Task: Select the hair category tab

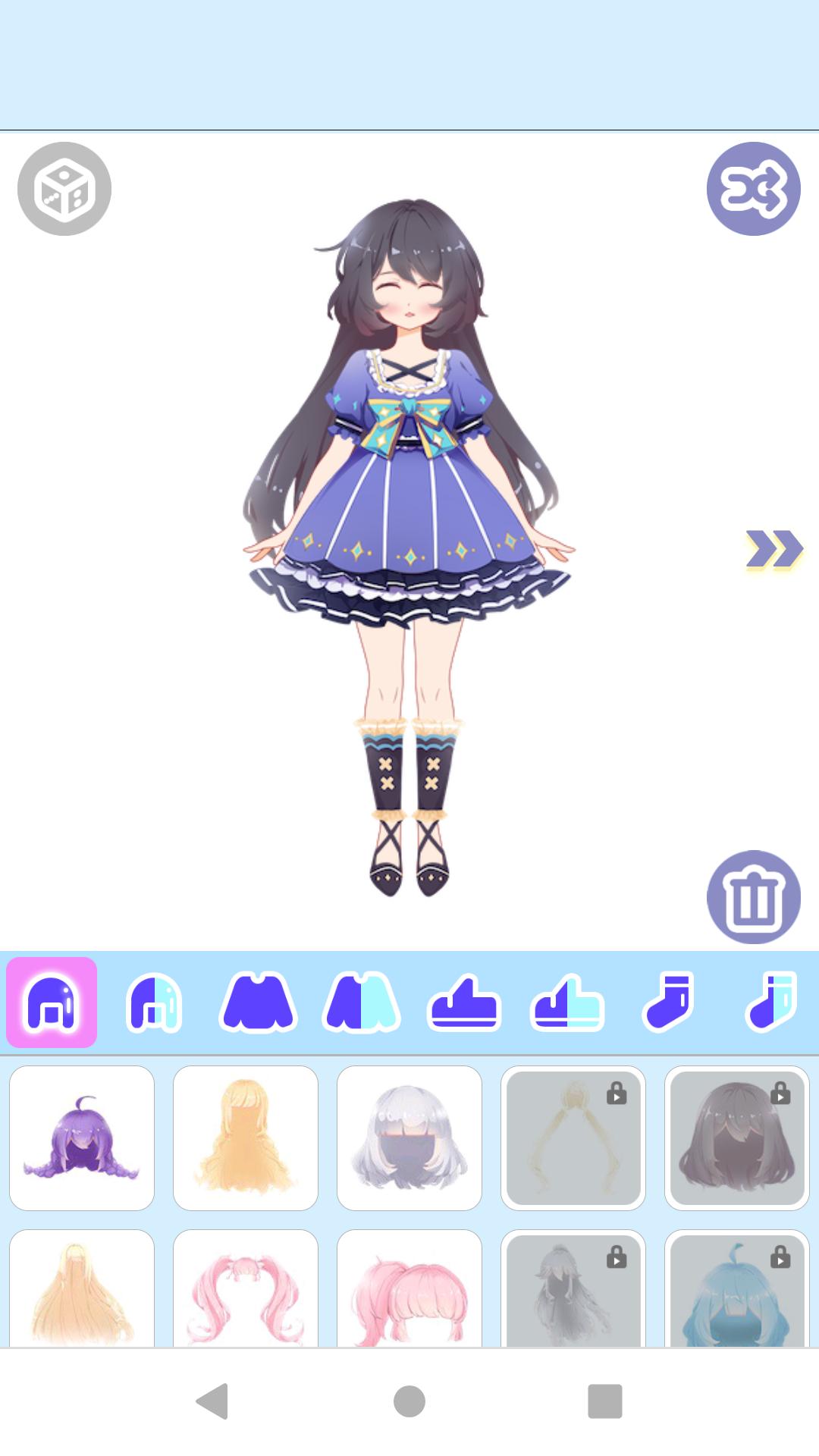Action: pyautogui.click(x=52, y=1003)
